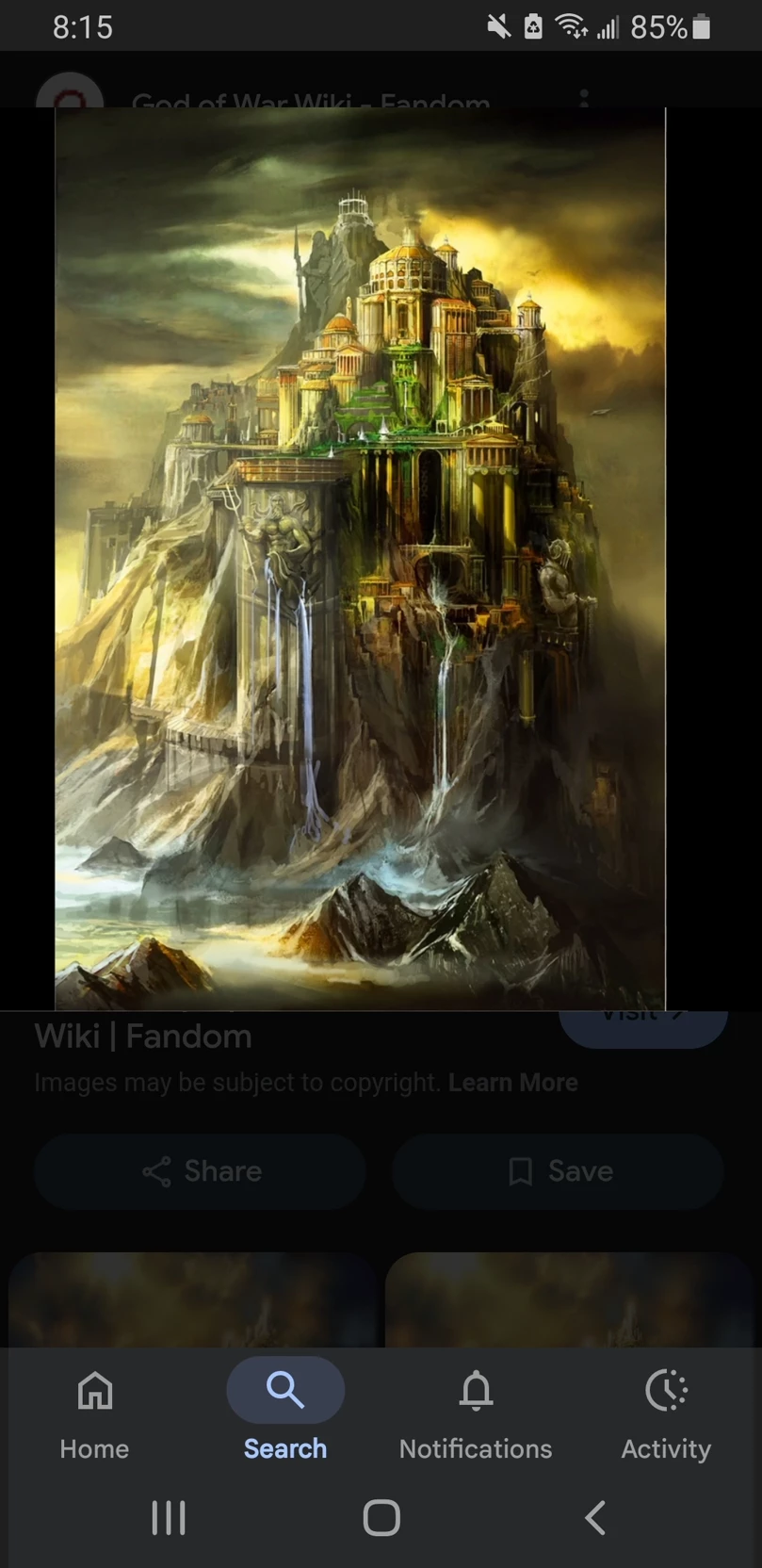The image size is (762, 1568).
Task: Share this image
Action: point(201,1171)
